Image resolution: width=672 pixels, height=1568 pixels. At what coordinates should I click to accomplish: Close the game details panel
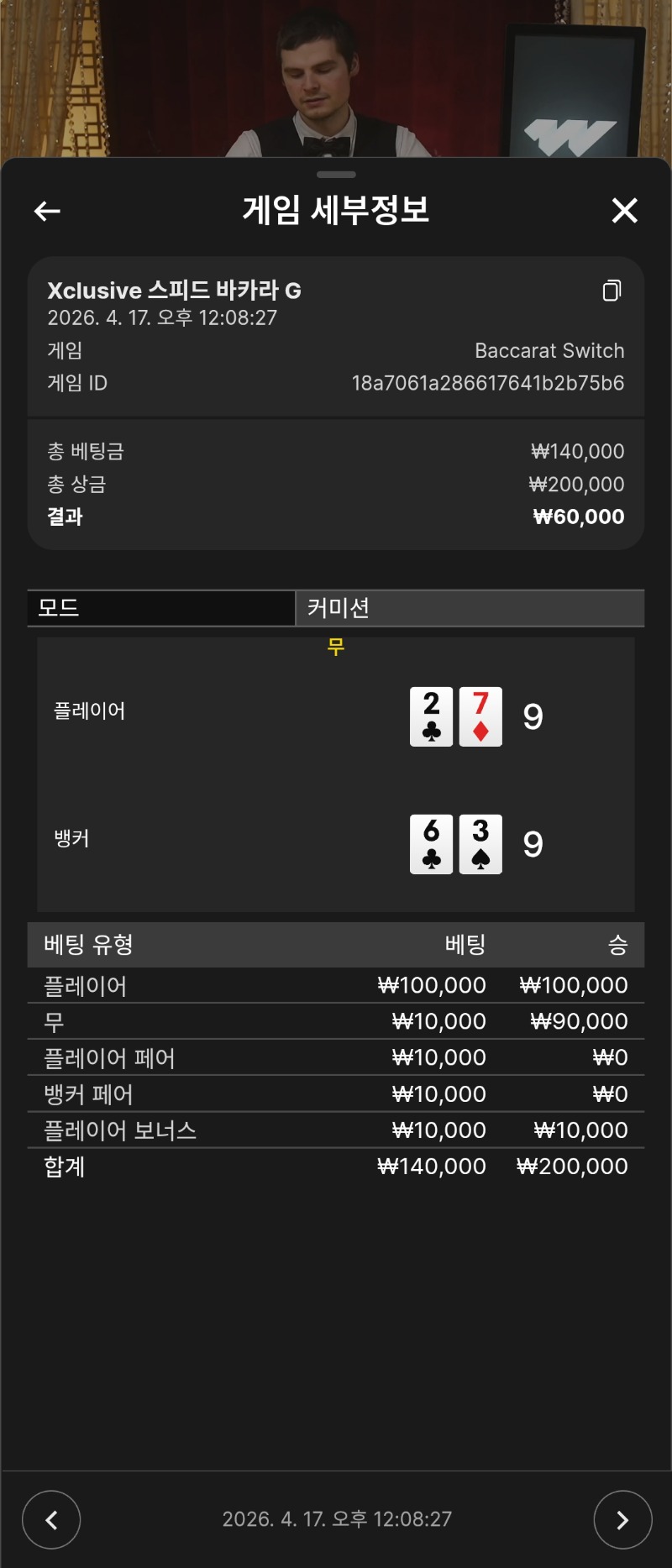point(624,211)
